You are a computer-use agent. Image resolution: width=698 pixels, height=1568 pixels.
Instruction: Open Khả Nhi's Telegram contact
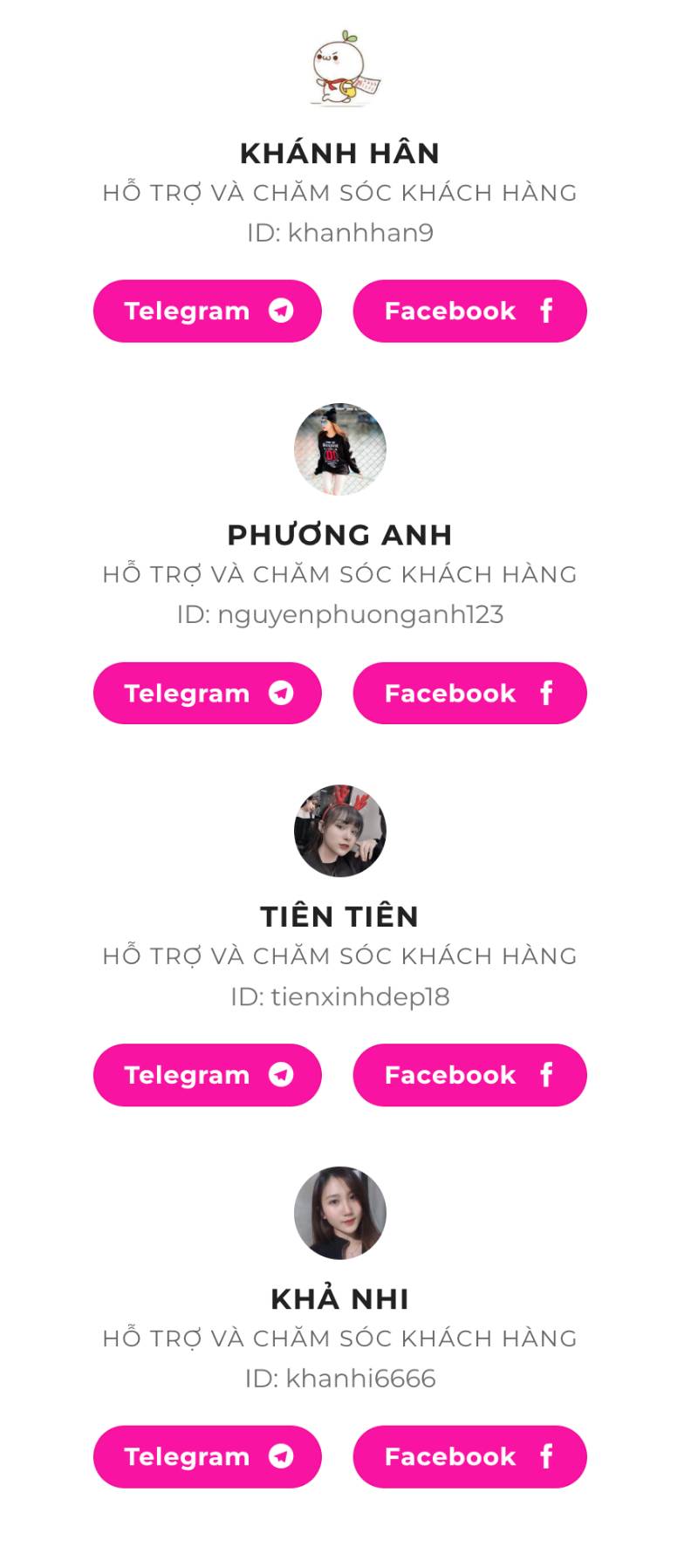[x=208, y=1455]
